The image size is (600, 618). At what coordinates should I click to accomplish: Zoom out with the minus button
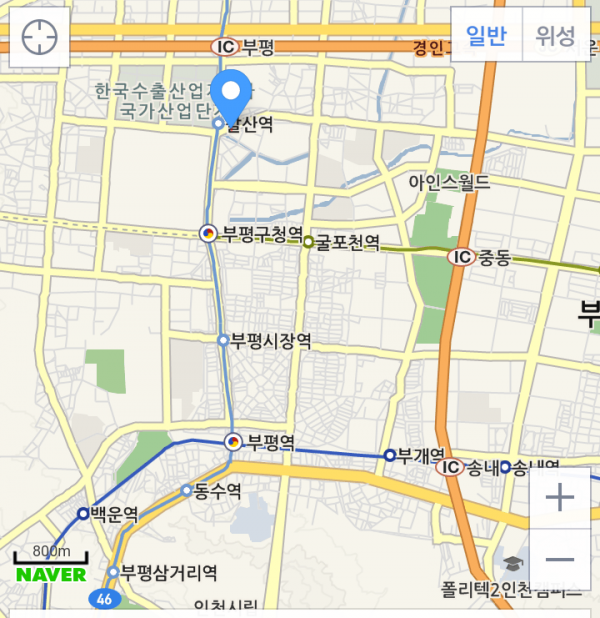[561, 560]
